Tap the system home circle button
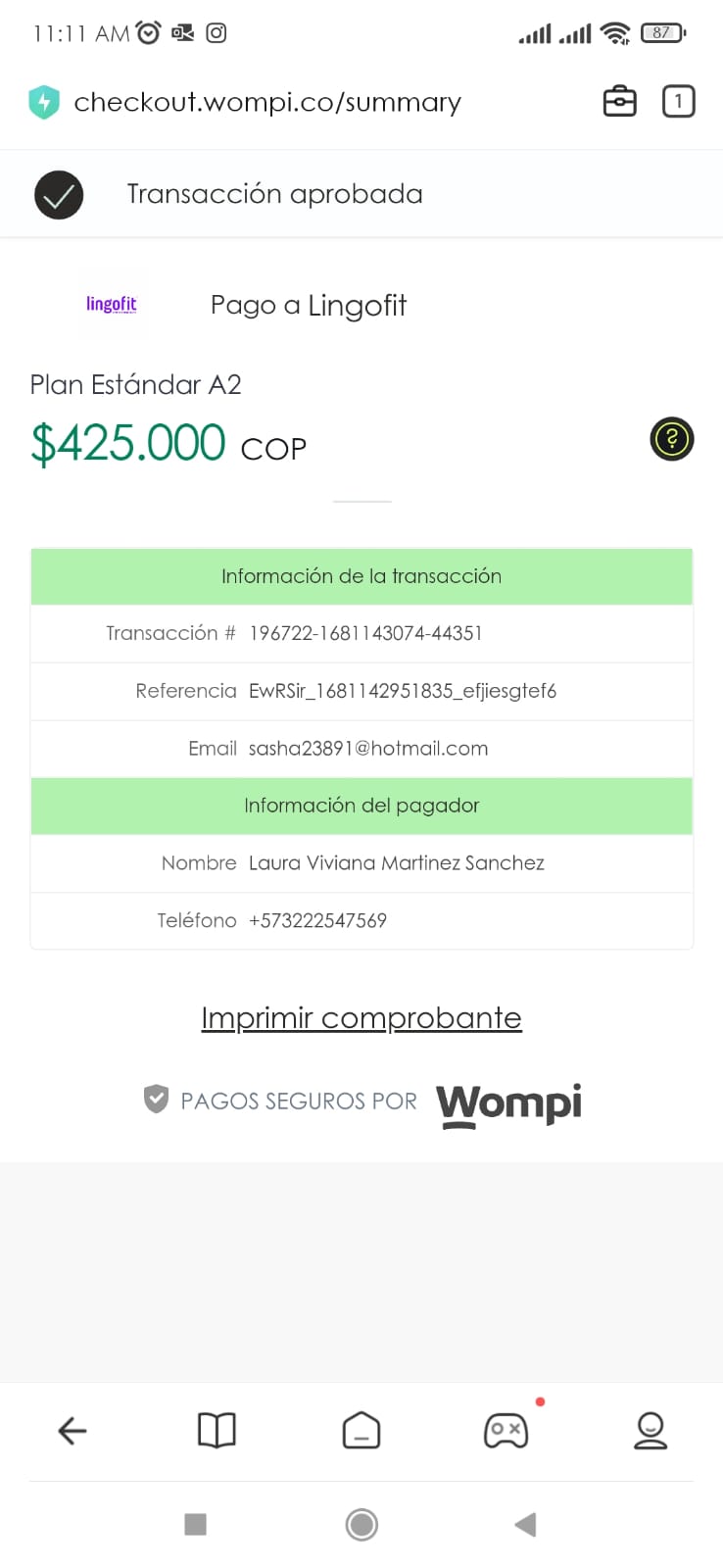 coord(361,1524)
